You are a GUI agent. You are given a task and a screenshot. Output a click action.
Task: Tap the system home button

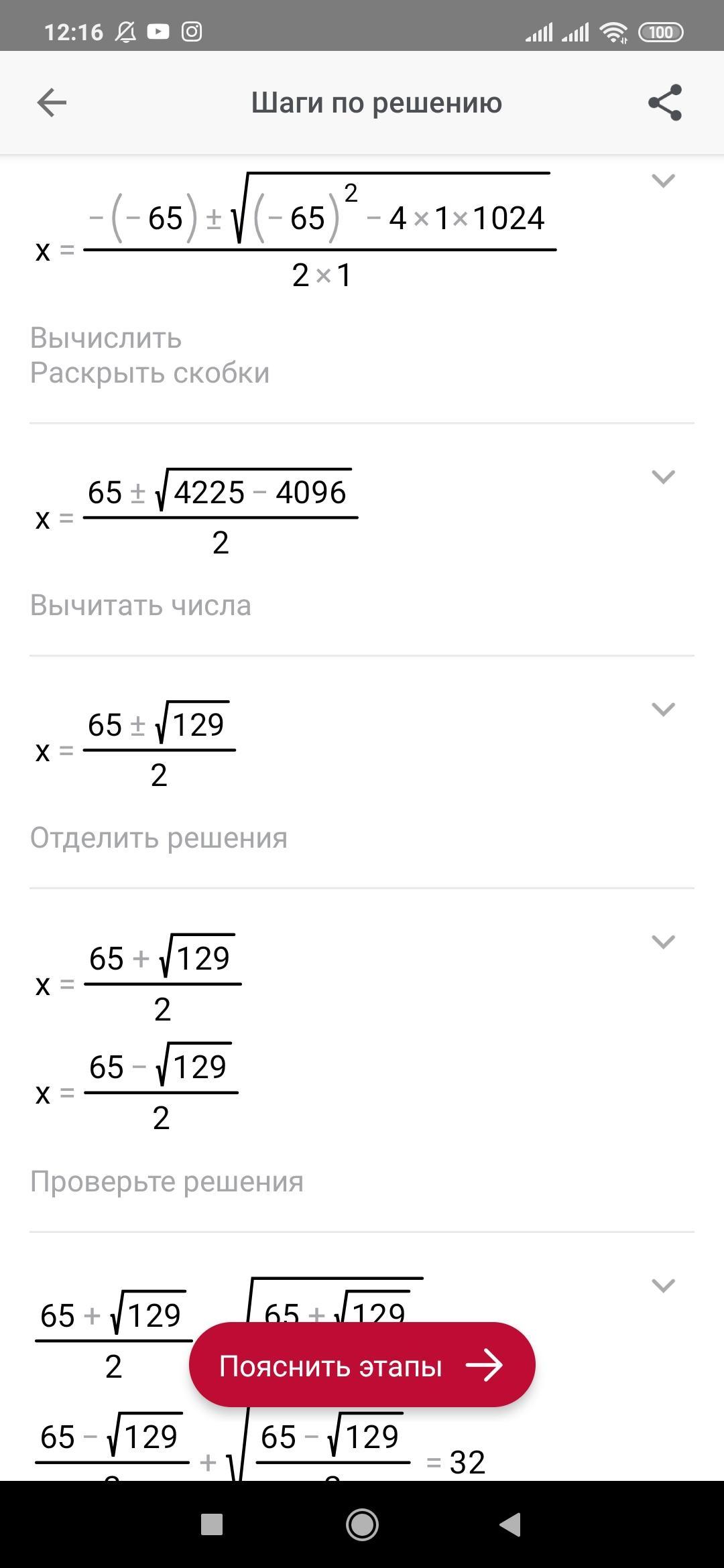(362, 1525)
